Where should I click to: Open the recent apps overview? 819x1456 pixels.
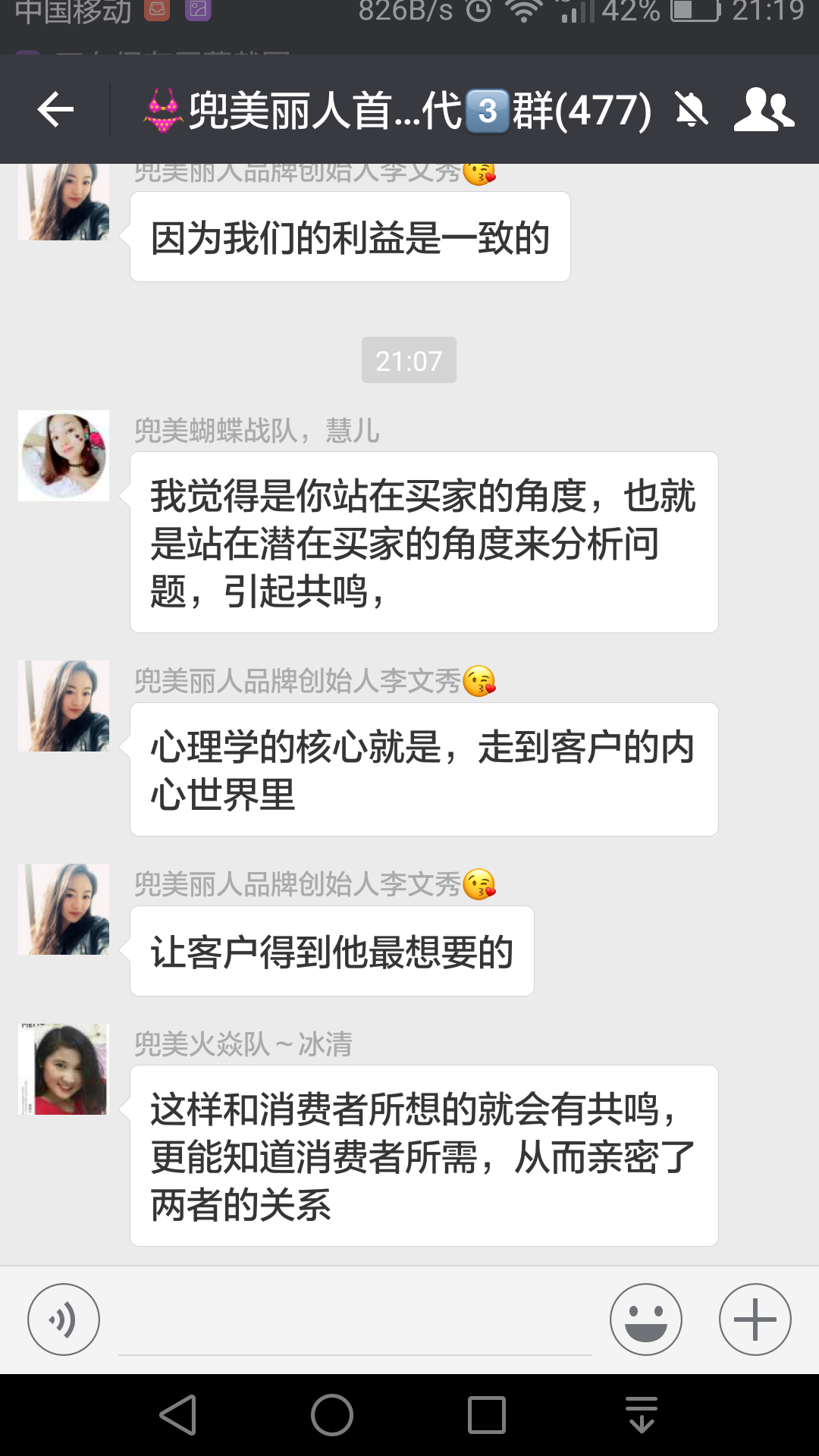[487, 1415]
